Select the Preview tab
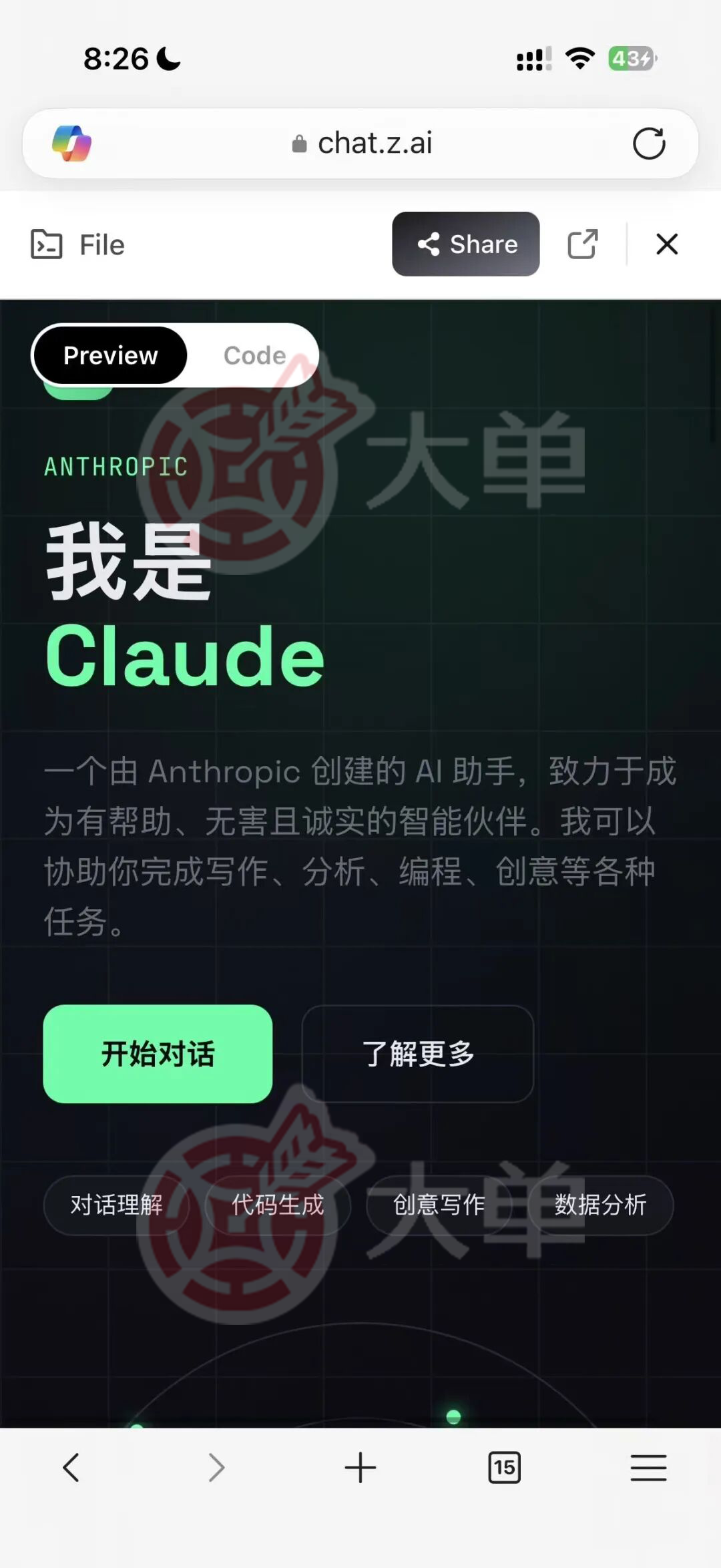Screen dimensions: 721x1568 110,355
